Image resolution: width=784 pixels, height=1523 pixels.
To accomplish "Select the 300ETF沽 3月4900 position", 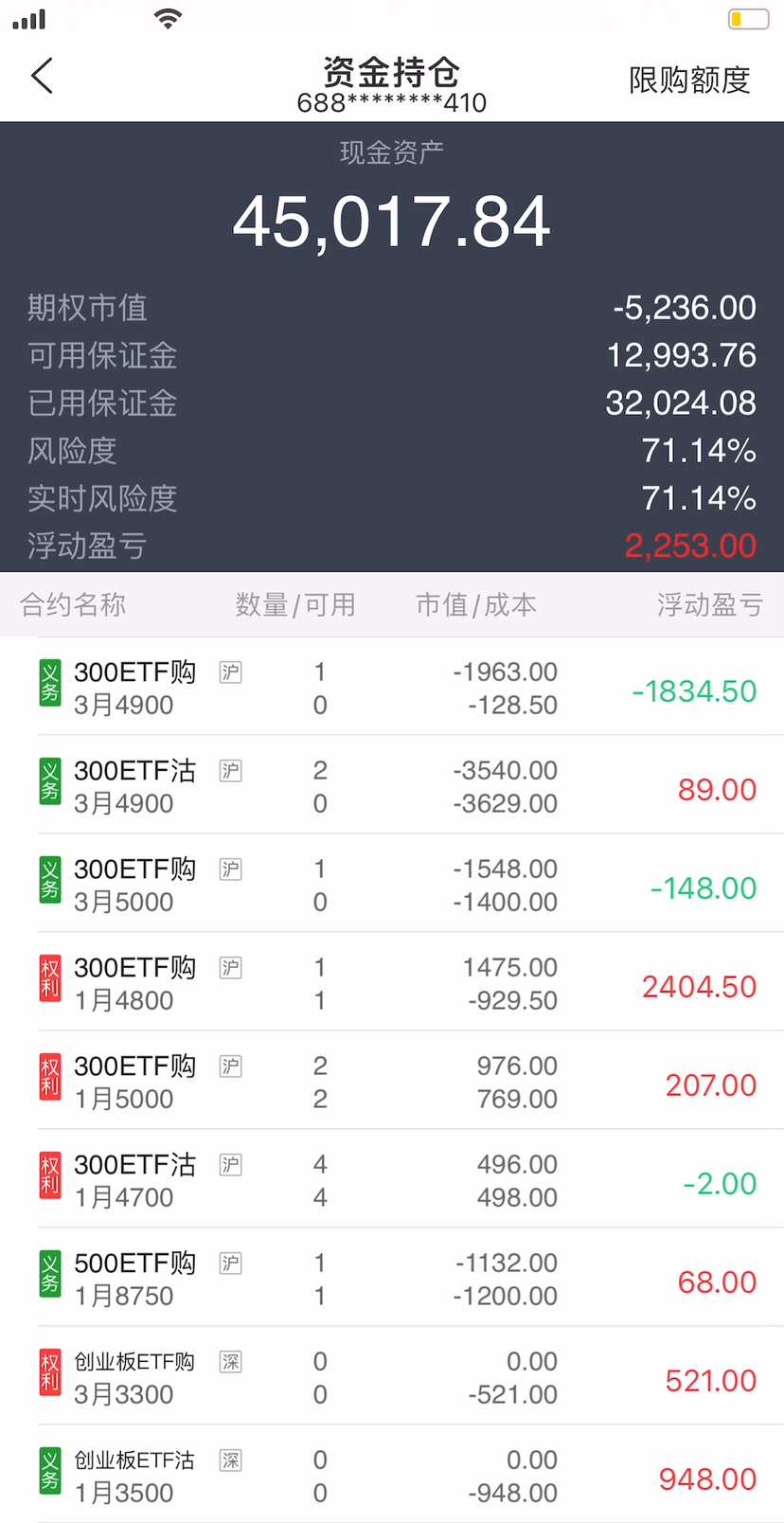I will coord(392,787).
